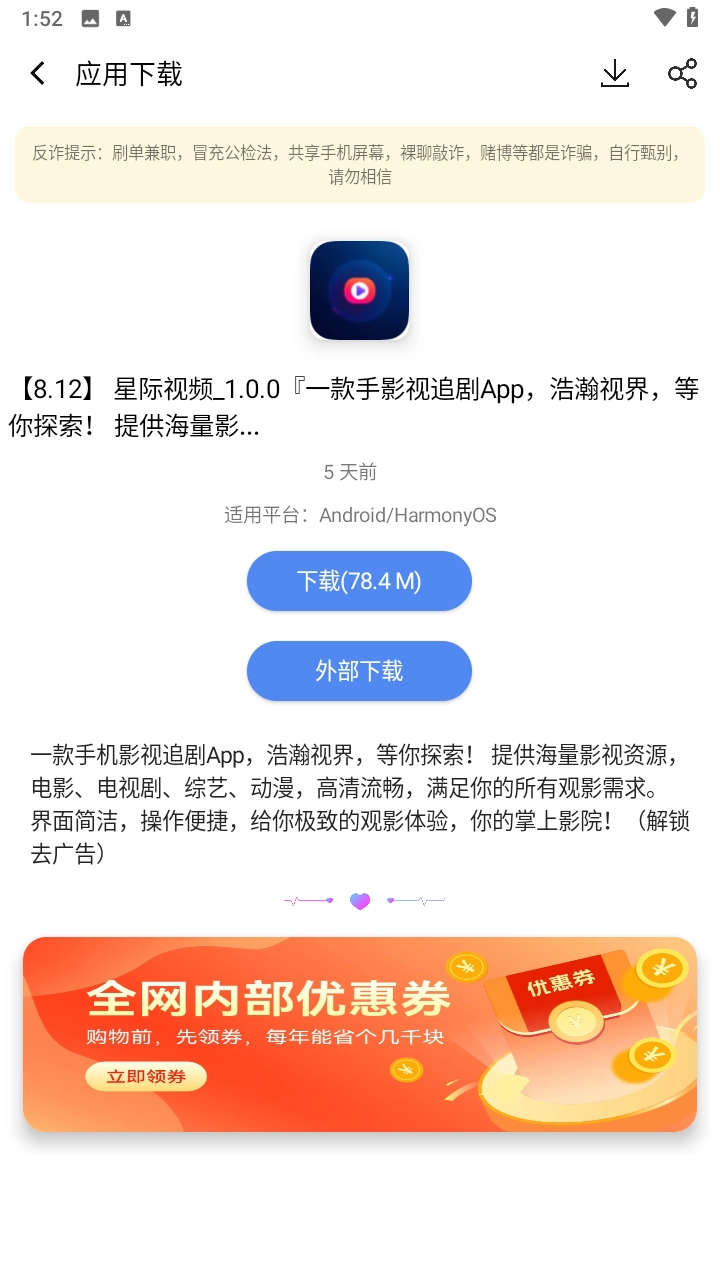Tap the download icon in the top bar
Viewport: 720px width, 1280px height.
pos(614,73)
